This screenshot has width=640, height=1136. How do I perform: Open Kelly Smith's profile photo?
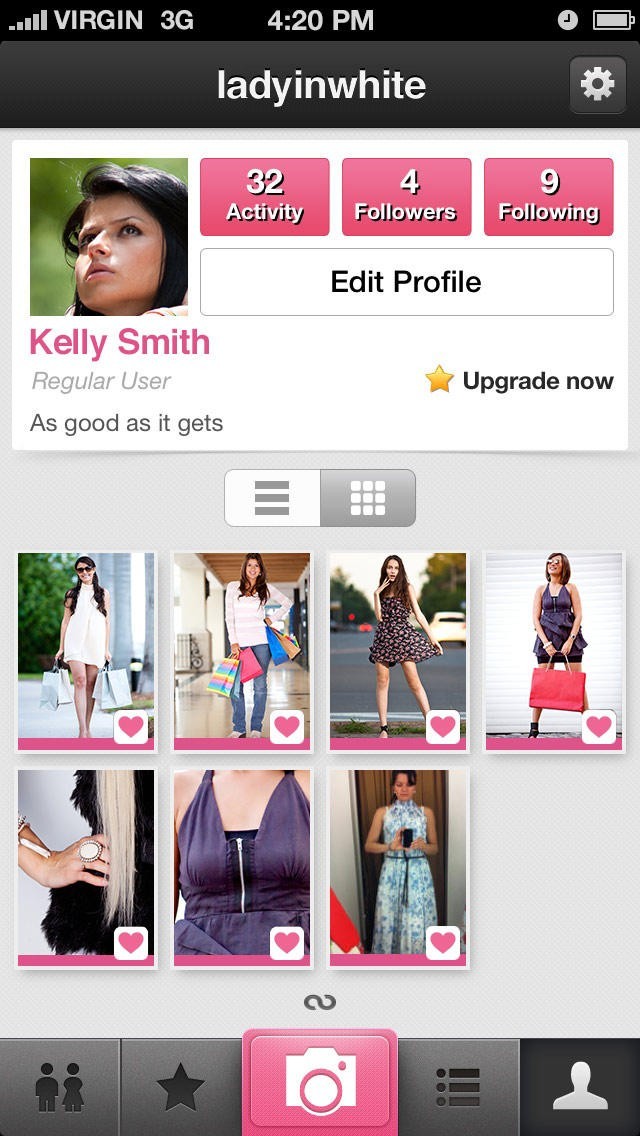pos(108,237)
